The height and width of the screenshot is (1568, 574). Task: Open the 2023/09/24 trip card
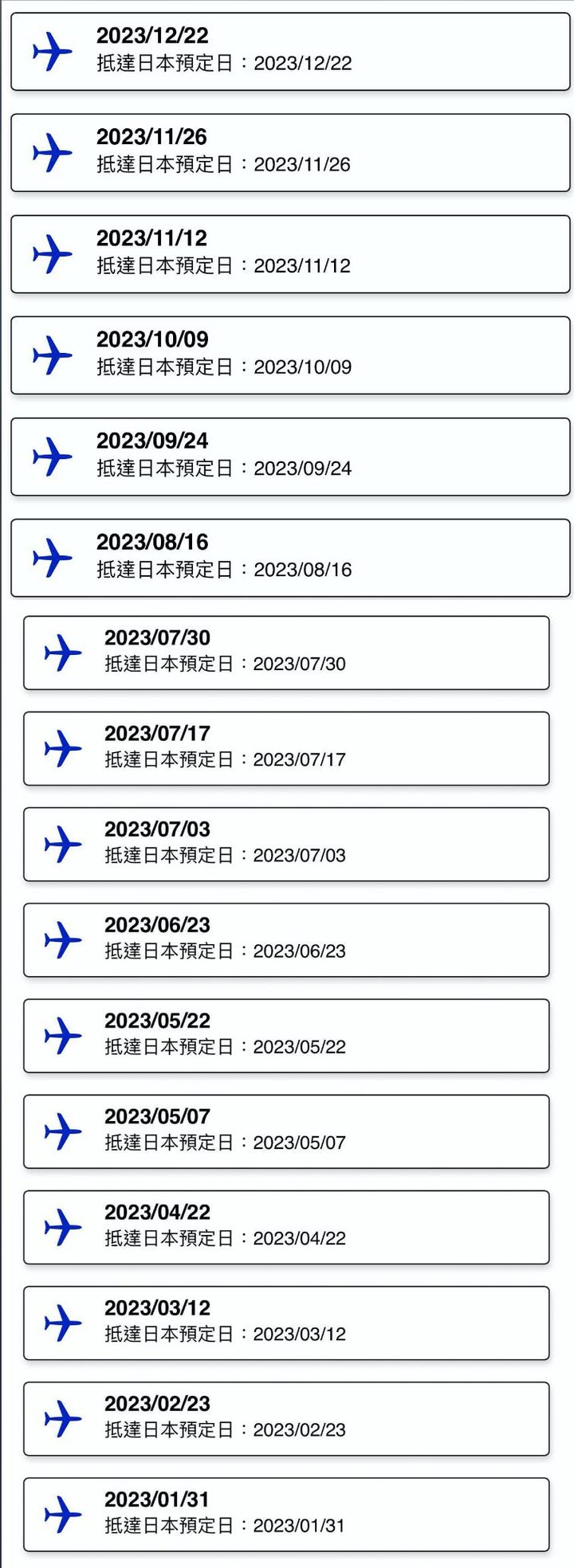click(290, 456)
